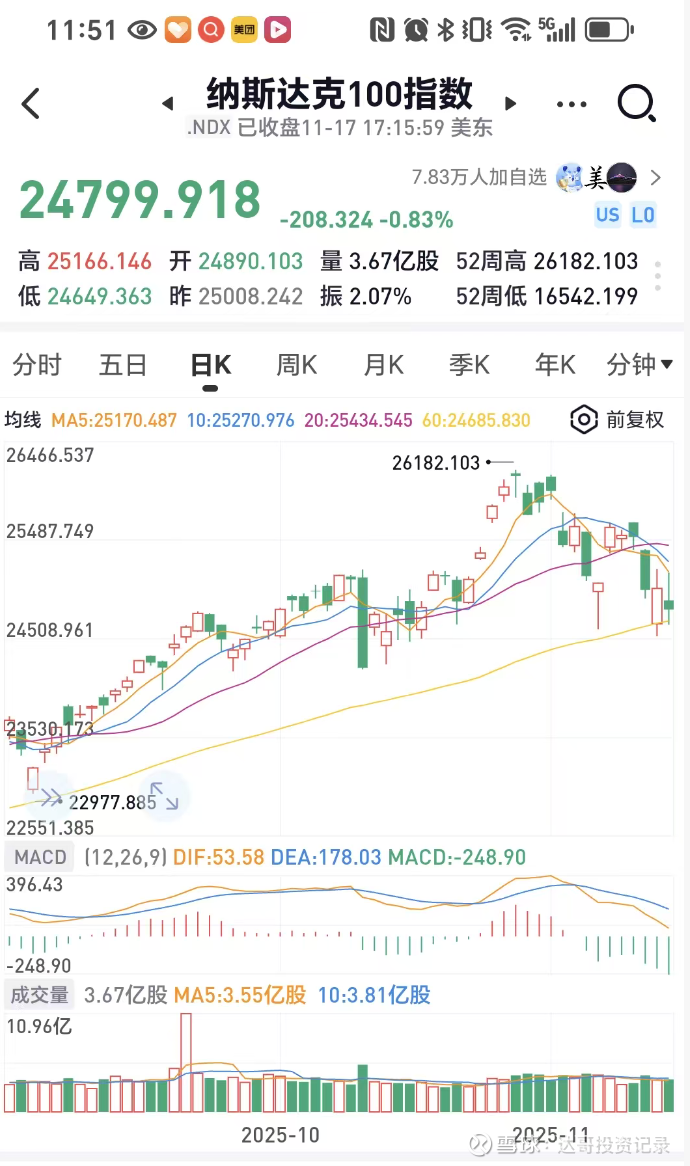Switch to the 月K chart tab
Viewport: 690px width, 1166px height.
point(383,366)
